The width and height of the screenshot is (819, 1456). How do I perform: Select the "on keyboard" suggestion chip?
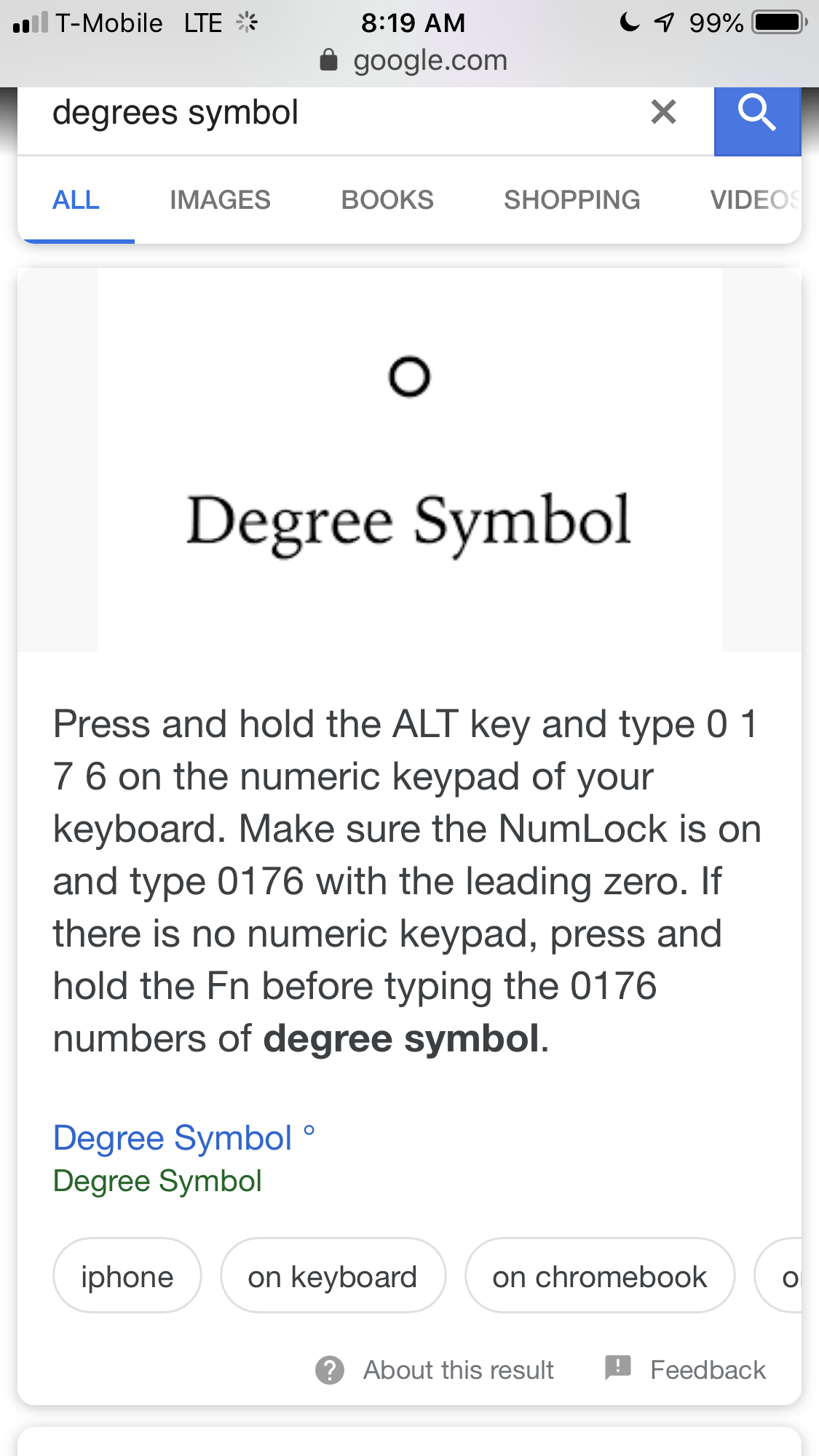pos(333,1276)
